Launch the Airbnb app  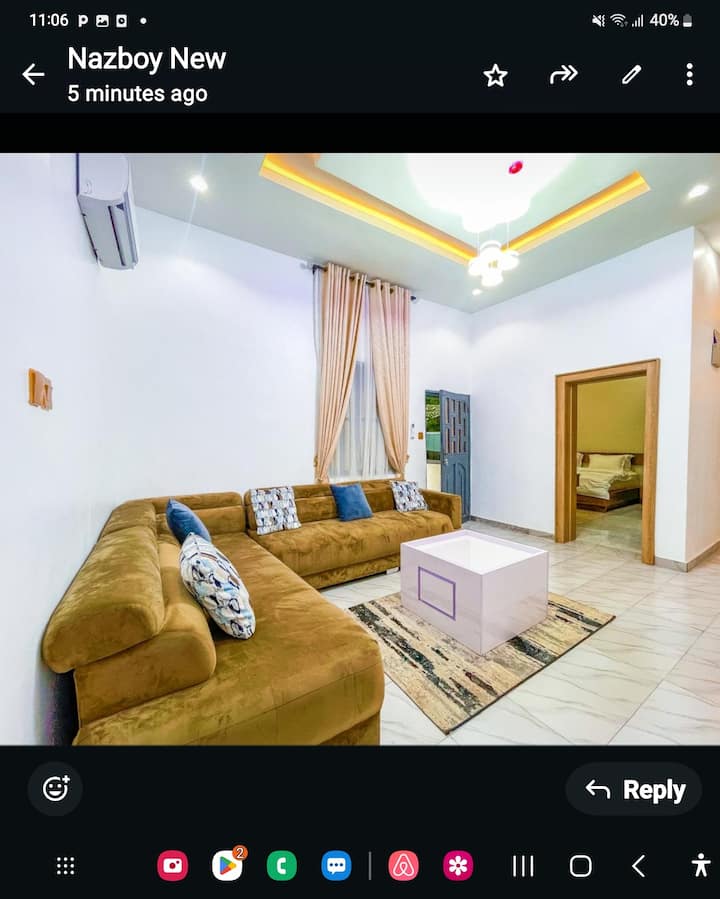(x=403, y=866)
